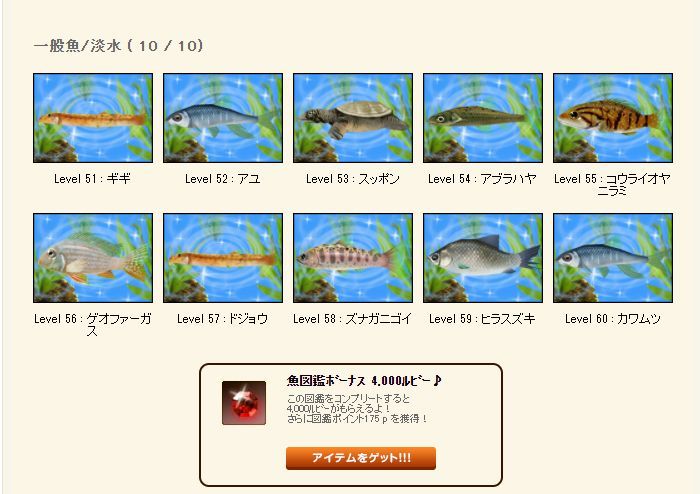Tap the アイテムをゲット!!! button
700x494 pixels.
pos(361,458)
